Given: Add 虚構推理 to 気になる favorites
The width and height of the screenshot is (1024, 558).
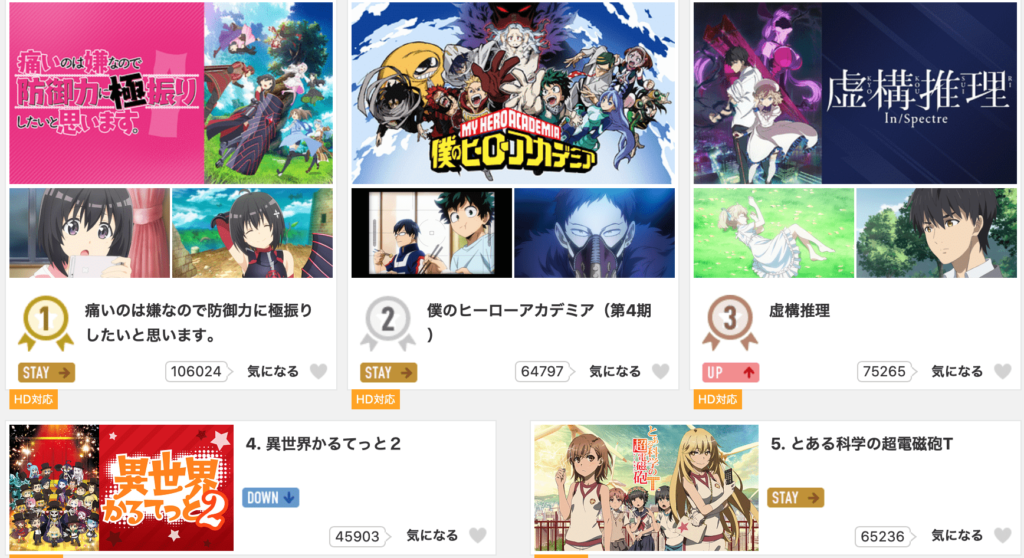Looking at the screenshot, I should [x=1002, y=371].
